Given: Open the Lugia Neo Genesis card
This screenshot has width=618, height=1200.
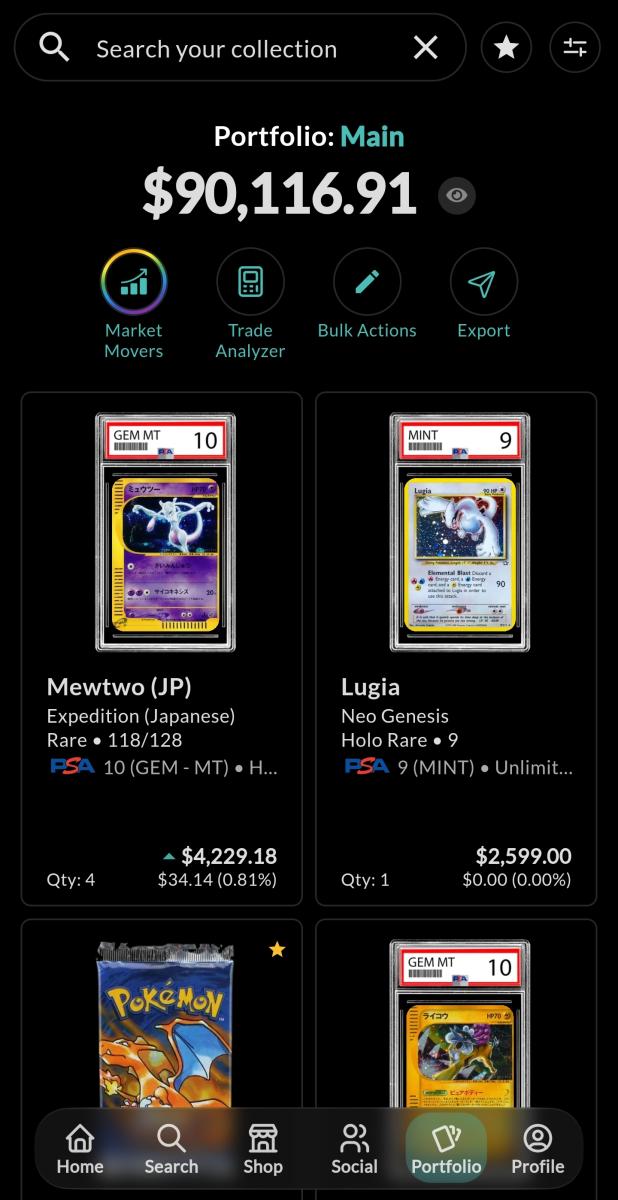Looking at the screenshot, I should click(x=456, y=648).
